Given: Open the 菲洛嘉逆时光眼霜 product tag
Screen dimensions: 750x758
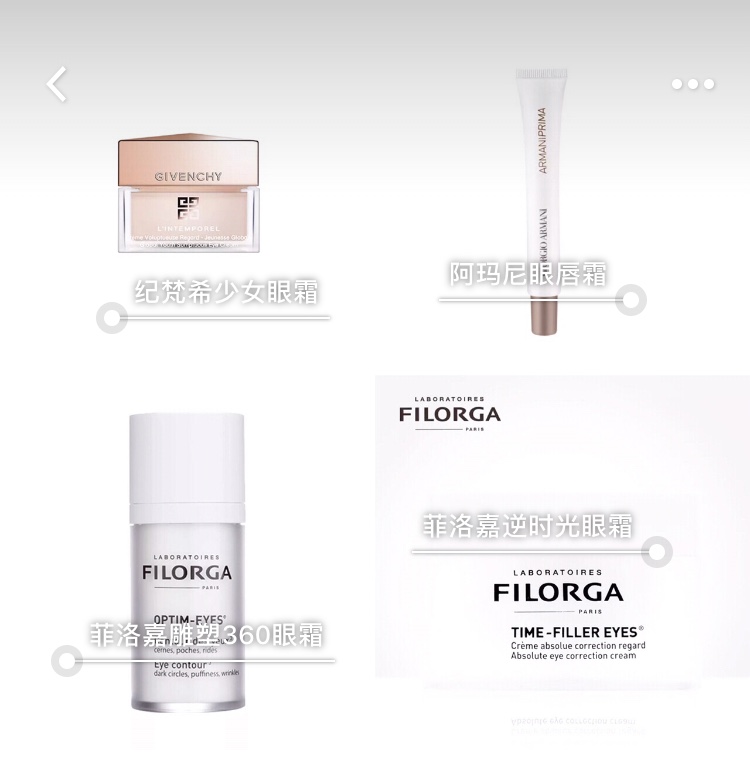Looking at the screenshot, I should pos(527,525).
